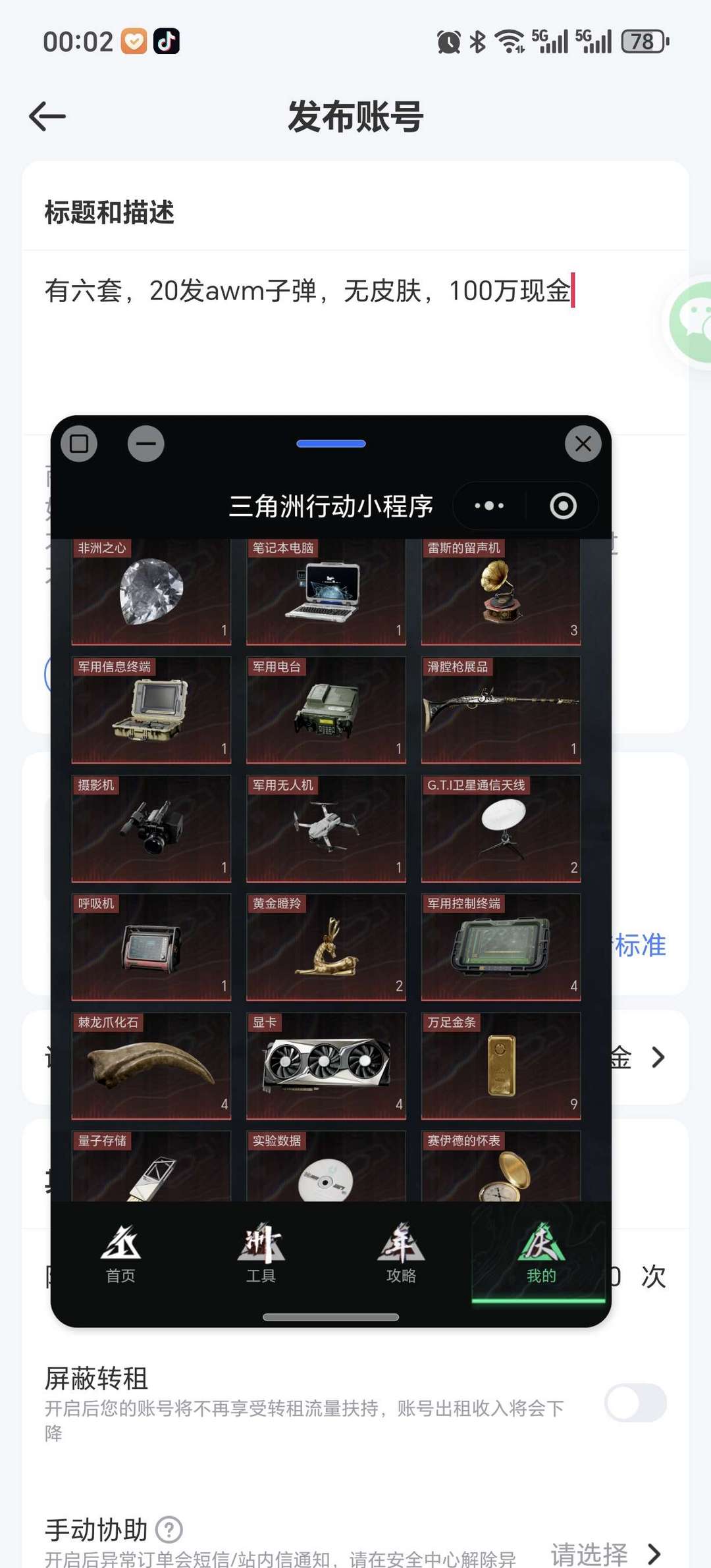Tap the mini program circle close button

563,506
